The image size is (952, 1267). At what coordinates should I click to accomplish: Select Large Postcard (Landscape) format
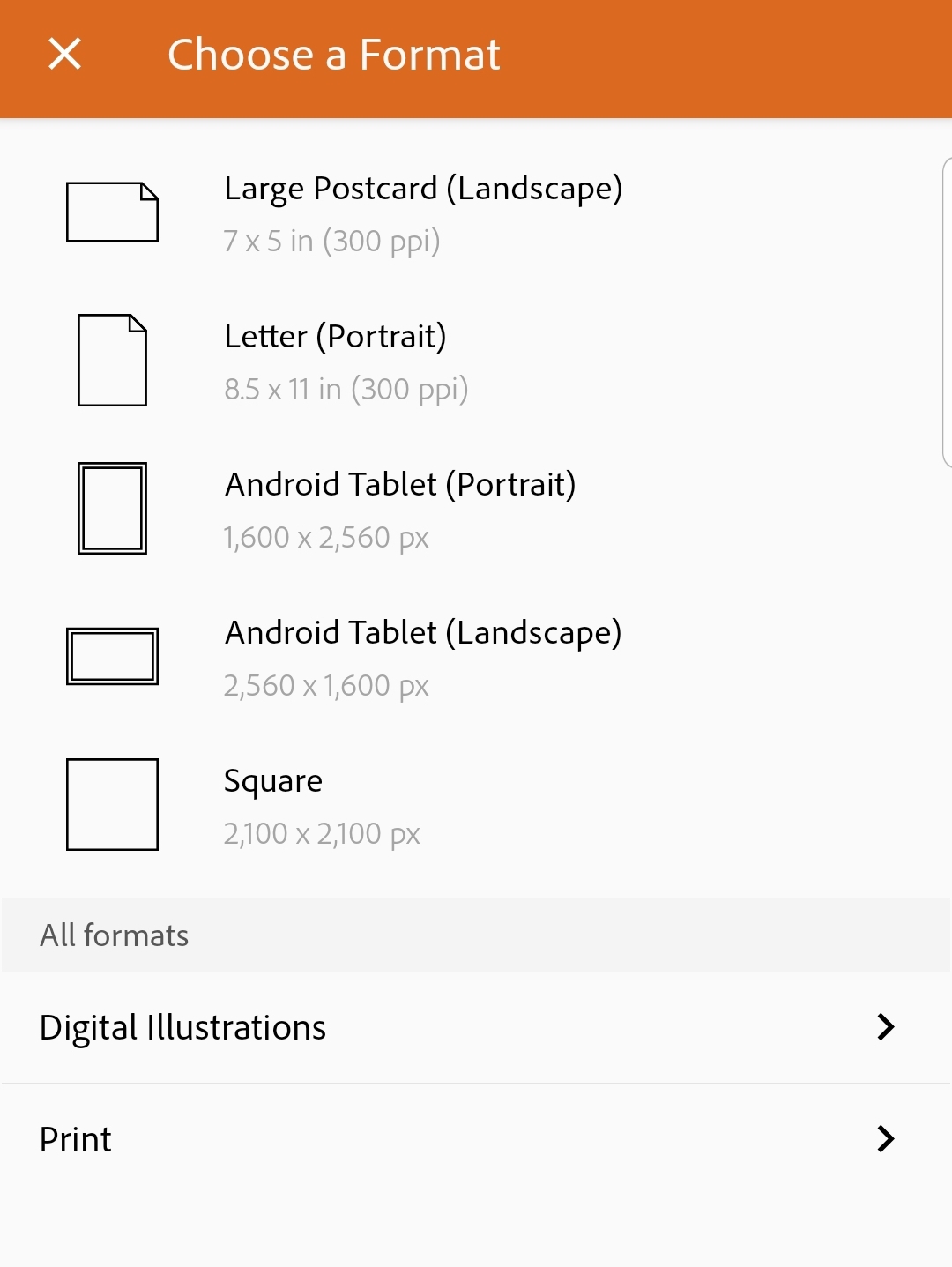(423, 213)
